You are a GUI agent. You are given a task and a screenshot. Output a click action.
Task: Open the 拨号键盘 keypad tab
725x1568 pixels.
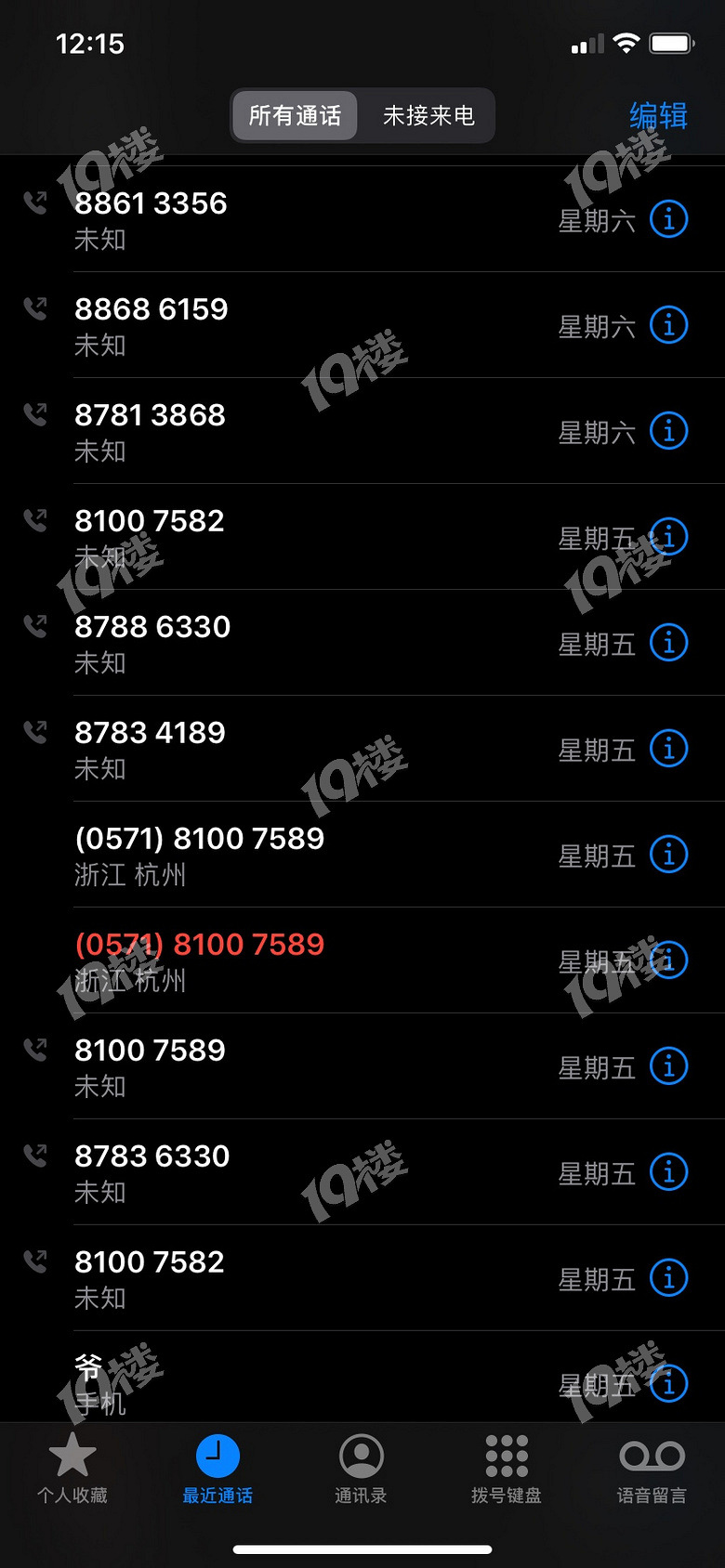(507, 1468)
